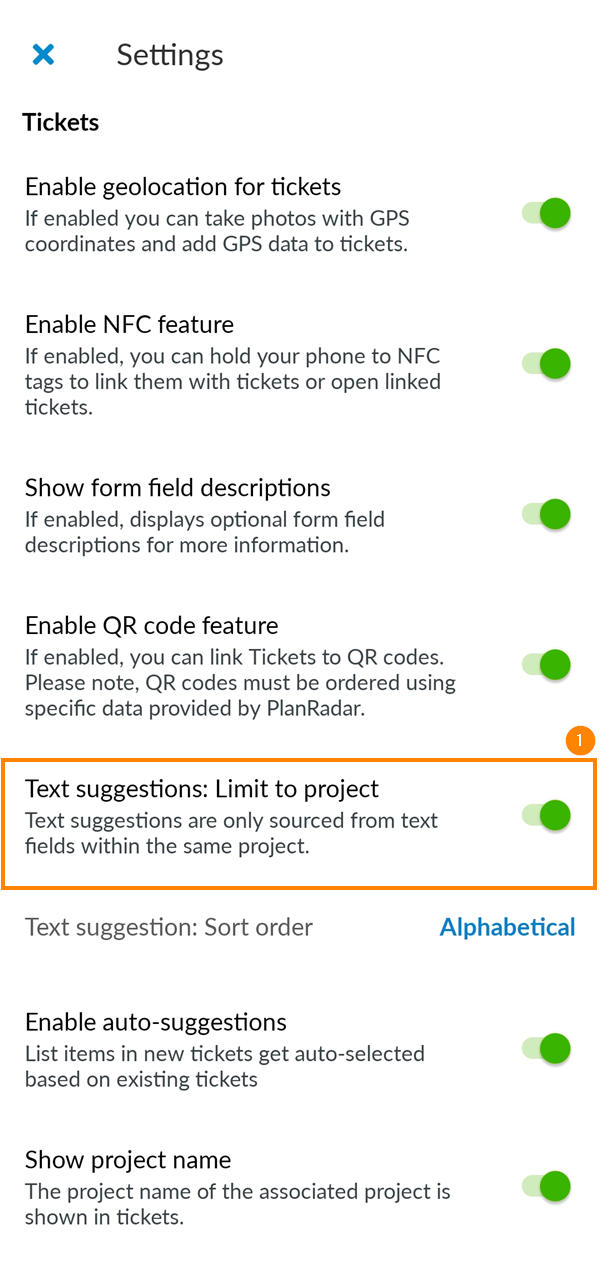Image resolution: width=600 pixels, height=1267 pixels.
Task: Disable auto-suggestions for new tickets
Action: [547, 1049]
